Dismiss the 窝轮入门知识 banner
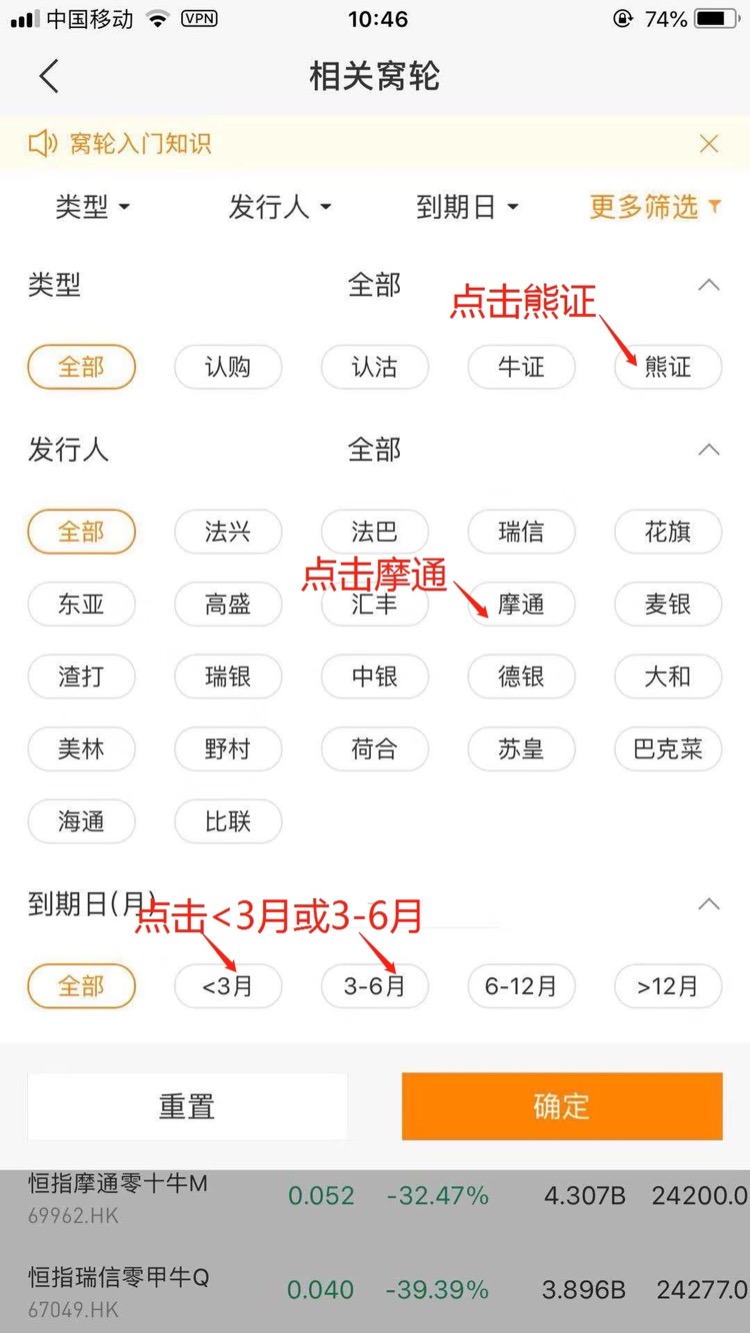 tap(709, 144)
